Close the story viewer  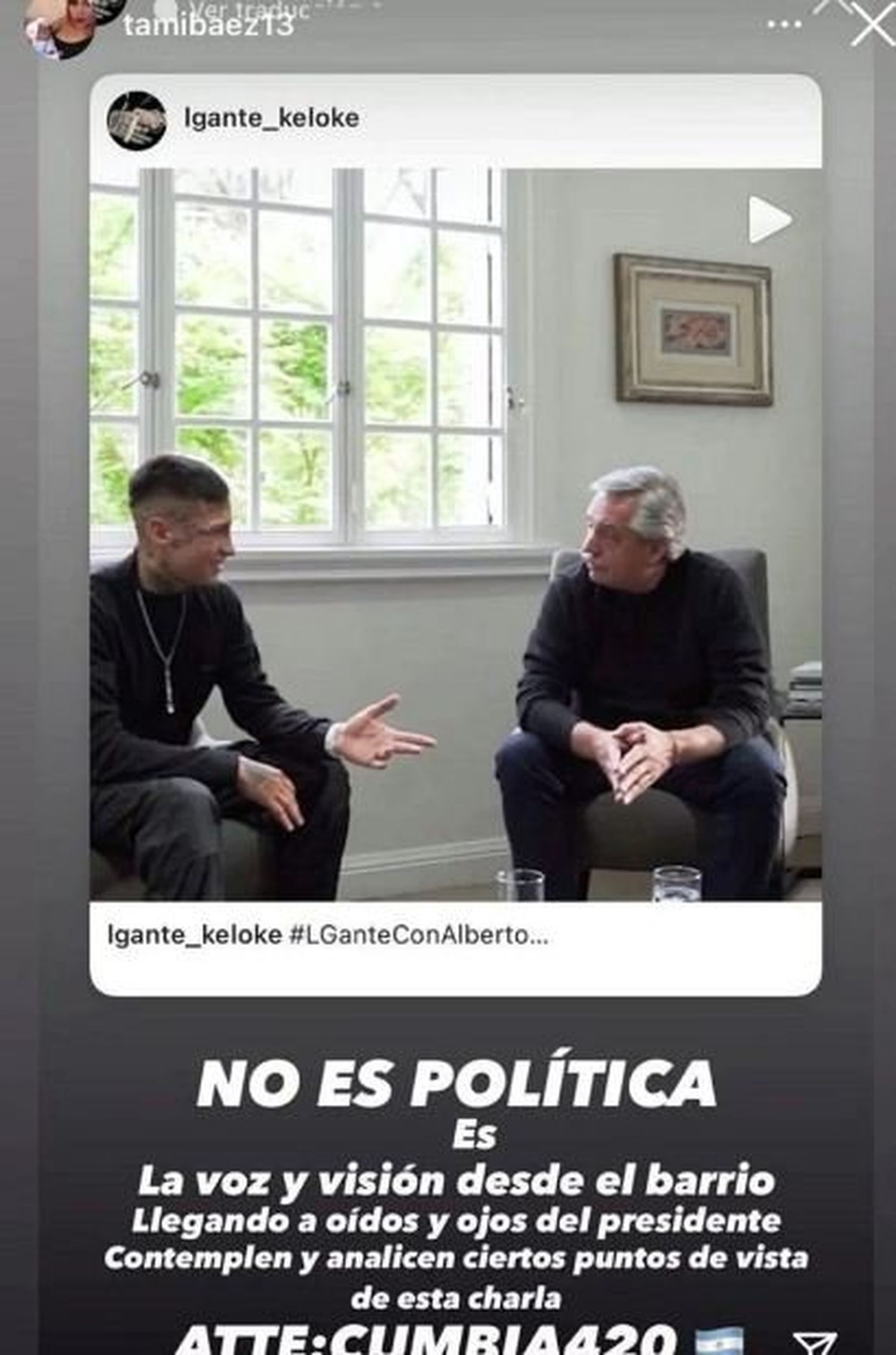tap(872, 25)
